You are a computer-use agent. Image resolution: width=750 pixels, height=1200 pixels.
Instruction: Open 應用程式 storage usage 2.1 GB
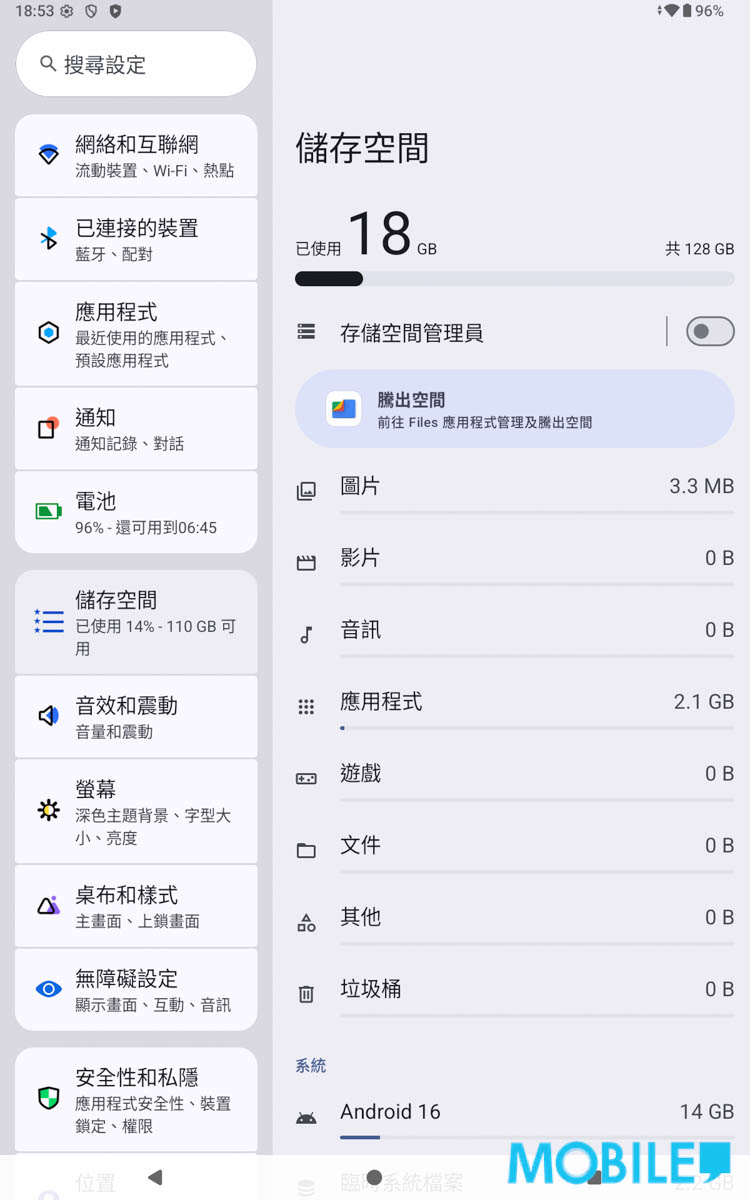[515, 705]
